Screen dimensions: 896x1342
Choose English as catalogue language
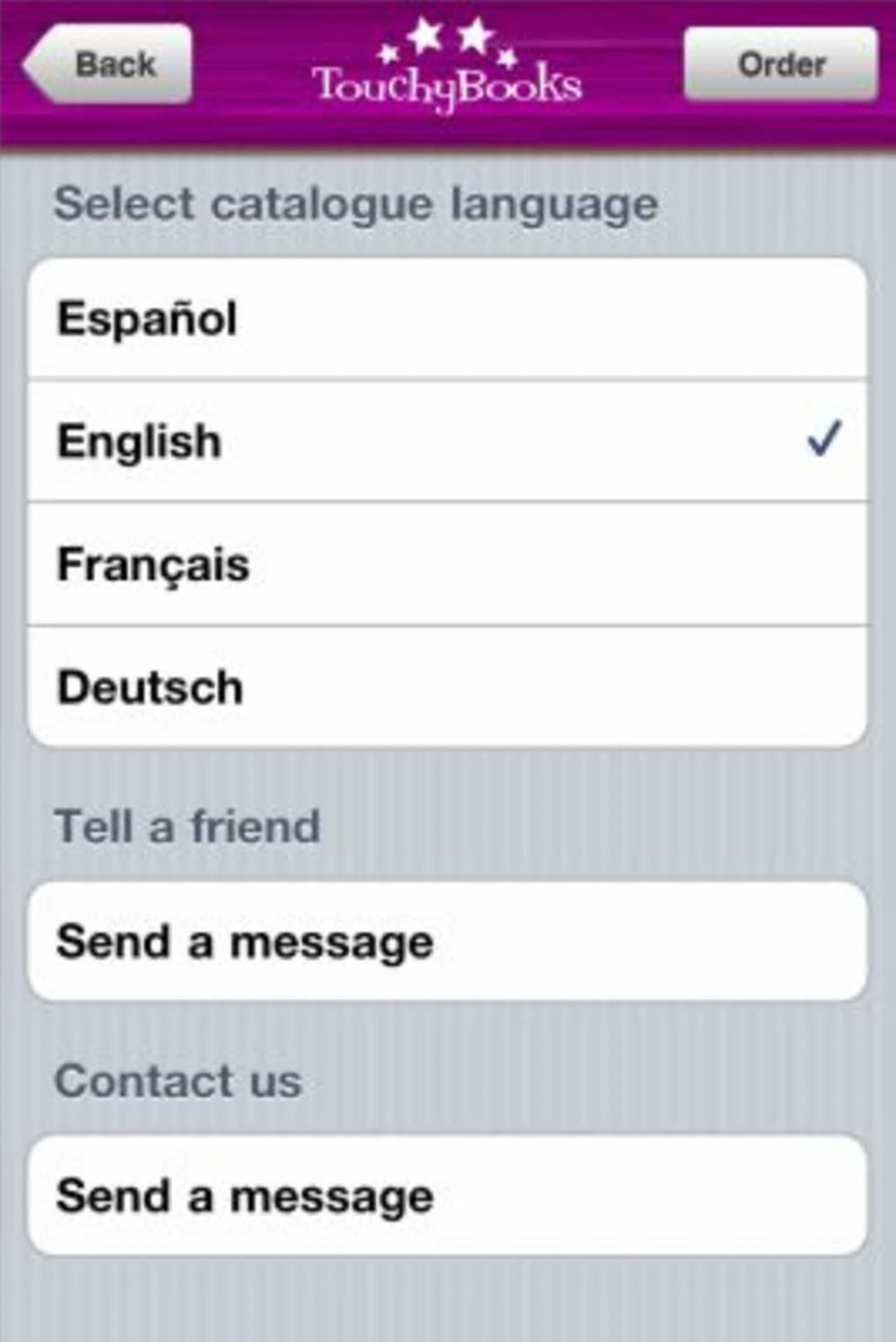447,441
